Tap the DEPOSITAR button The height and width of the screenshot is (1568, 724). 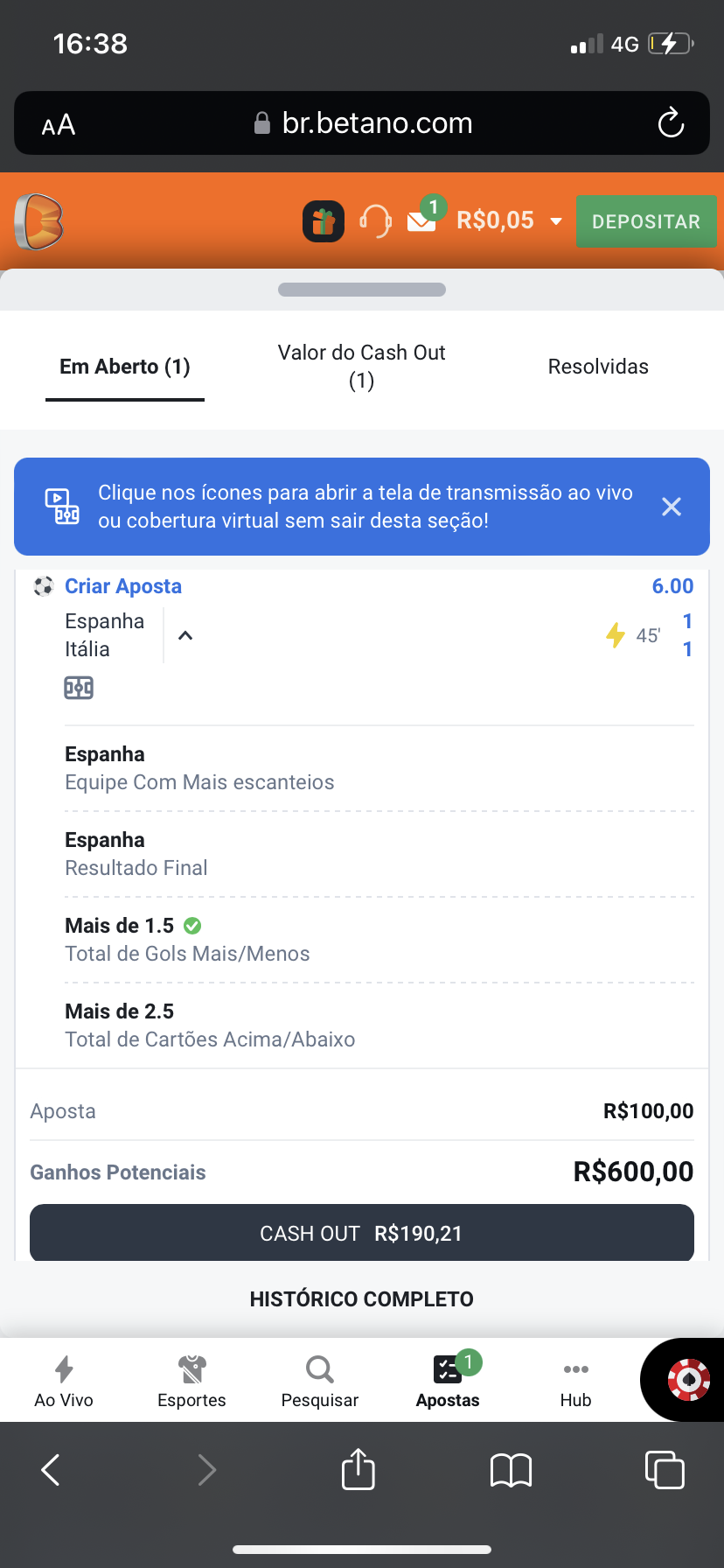[645, 221]
